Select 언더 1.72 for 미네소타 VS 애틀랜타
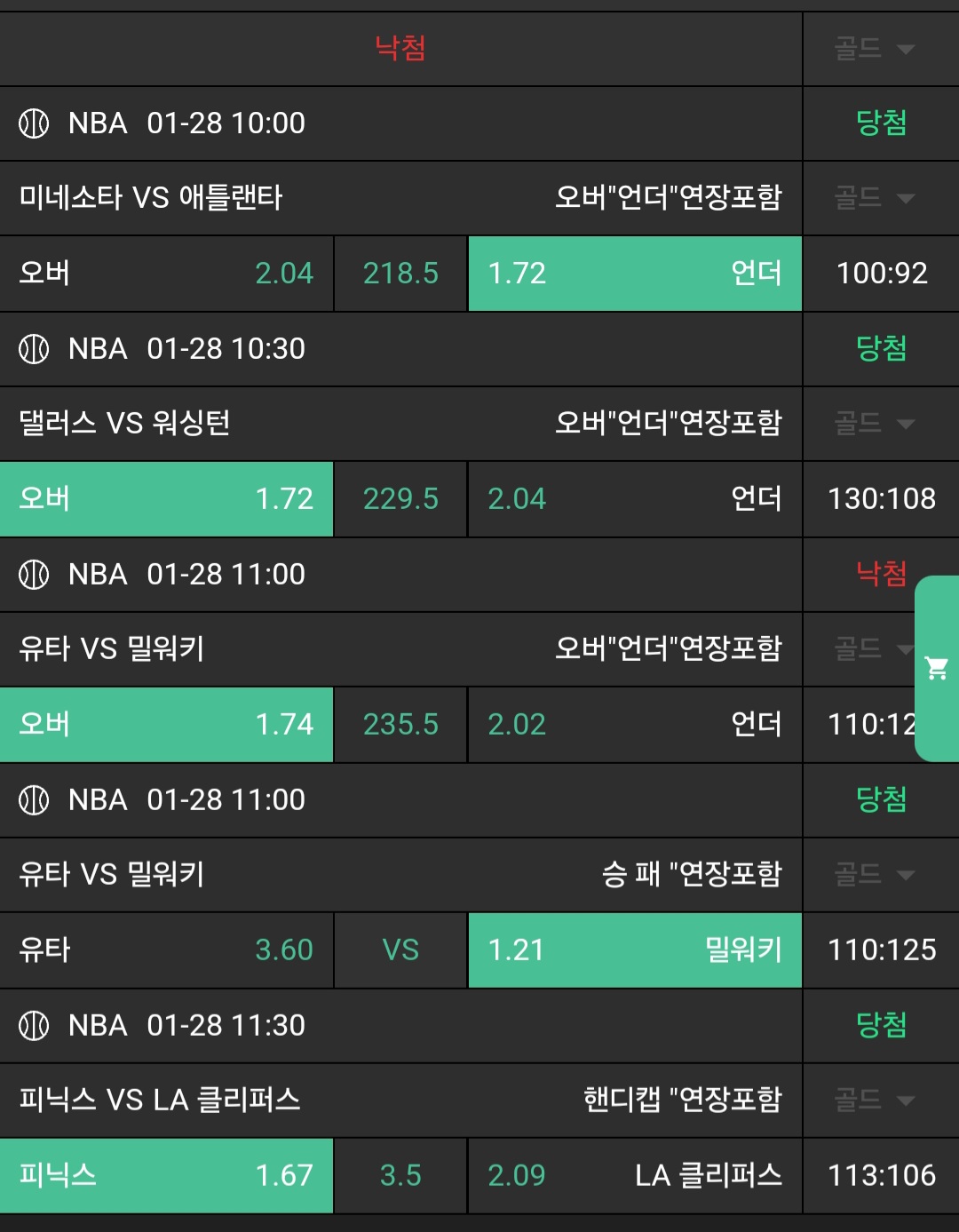The image size is (959, 1232). click(x=634, y=274)
